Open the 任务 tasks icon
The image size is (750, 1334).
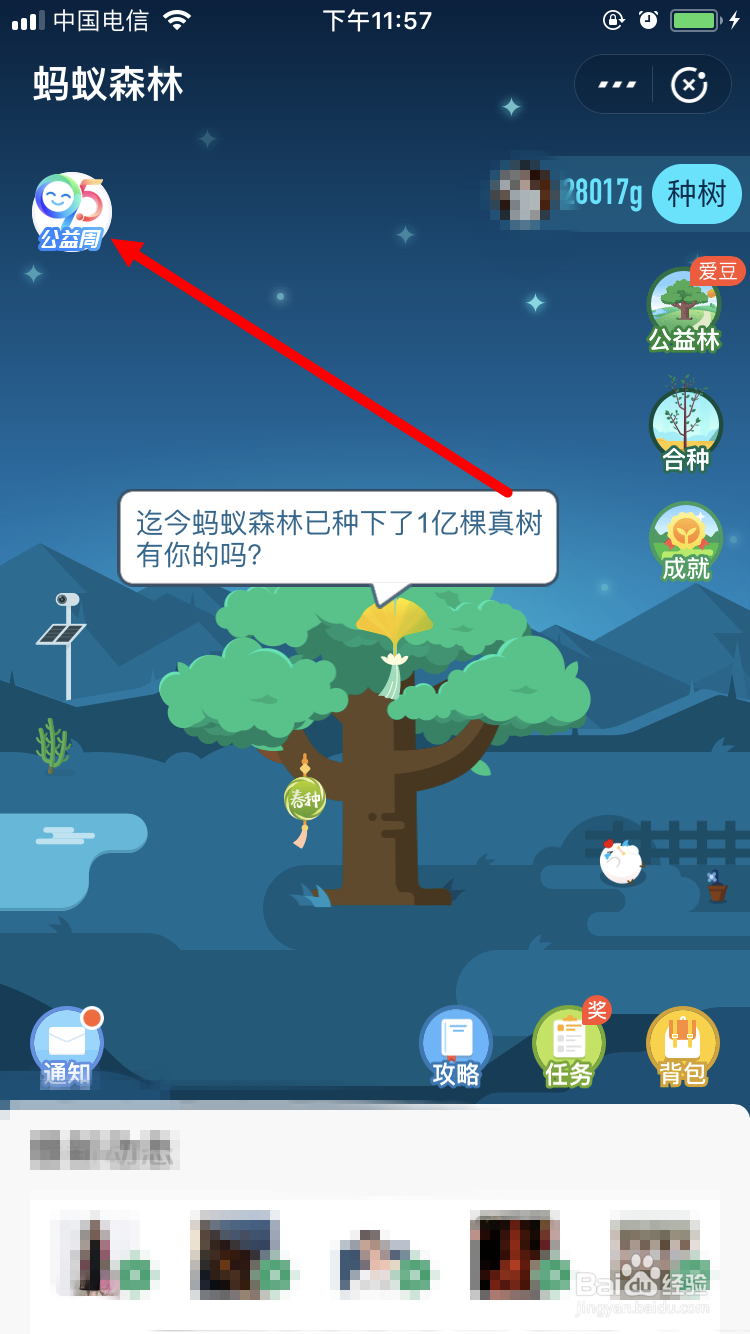[x=568, y=1045]
